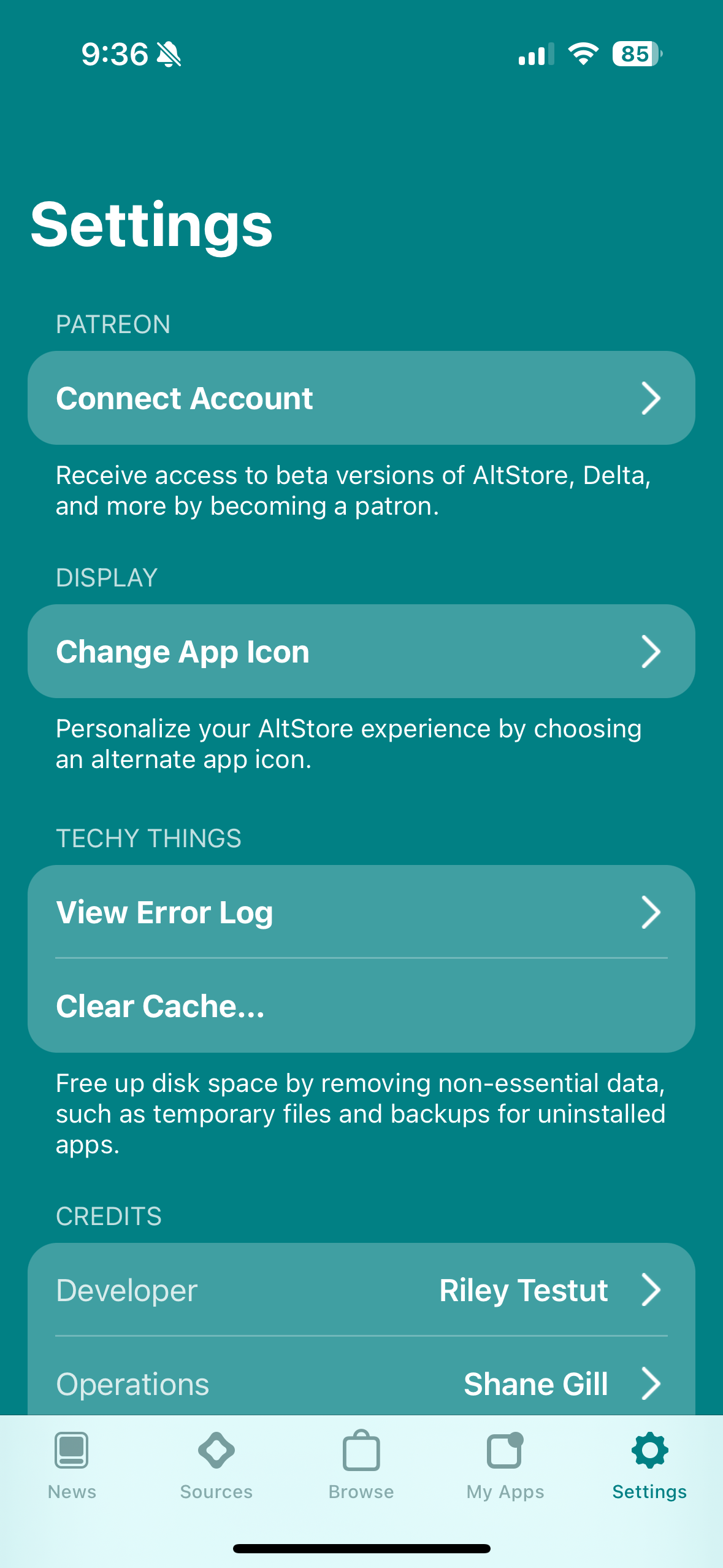Open Operations Shane Gill credit
The image size is (723, 1568).
[x=361, y=1383]
